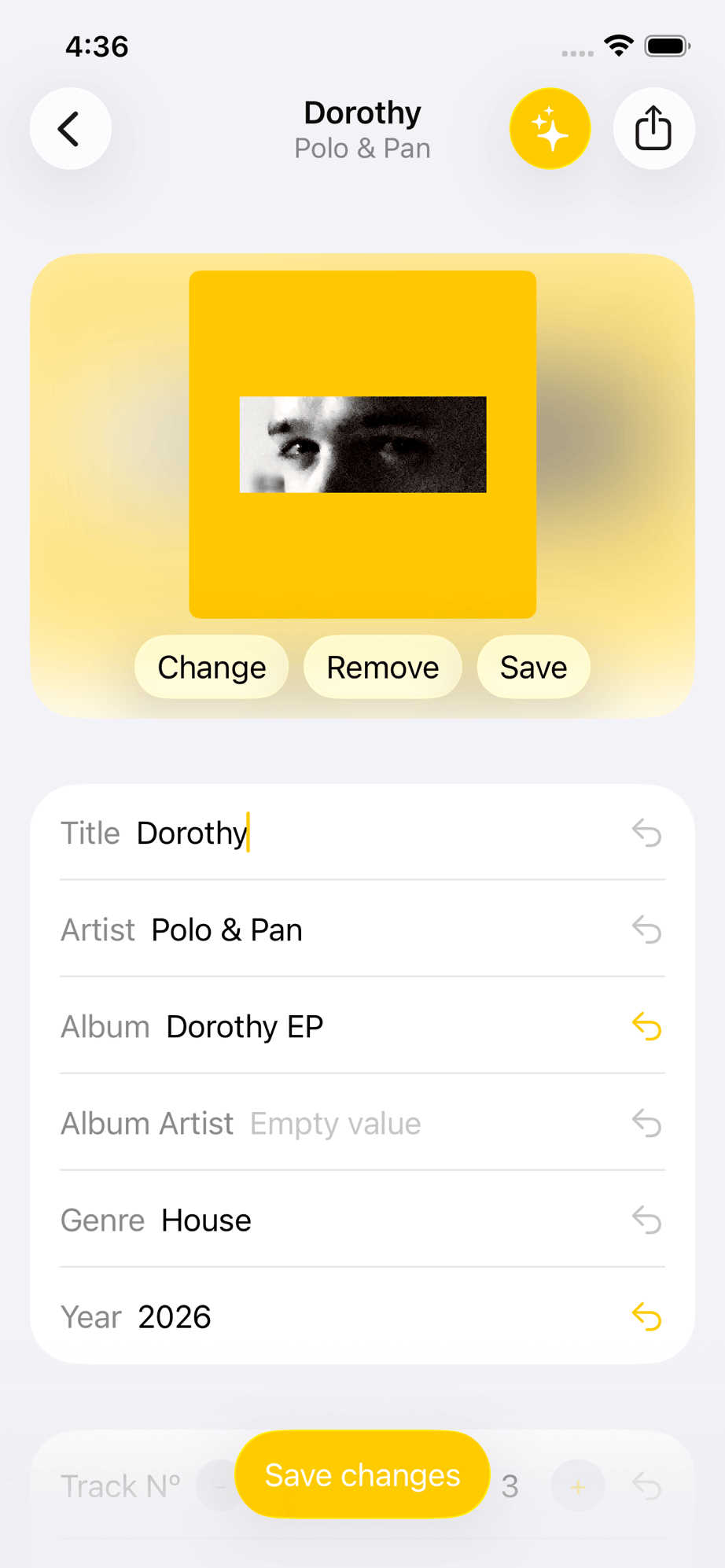This screenshot has height=1568, width=725.
Task: Revert the Title field
Action: click(x=646, y=834)
